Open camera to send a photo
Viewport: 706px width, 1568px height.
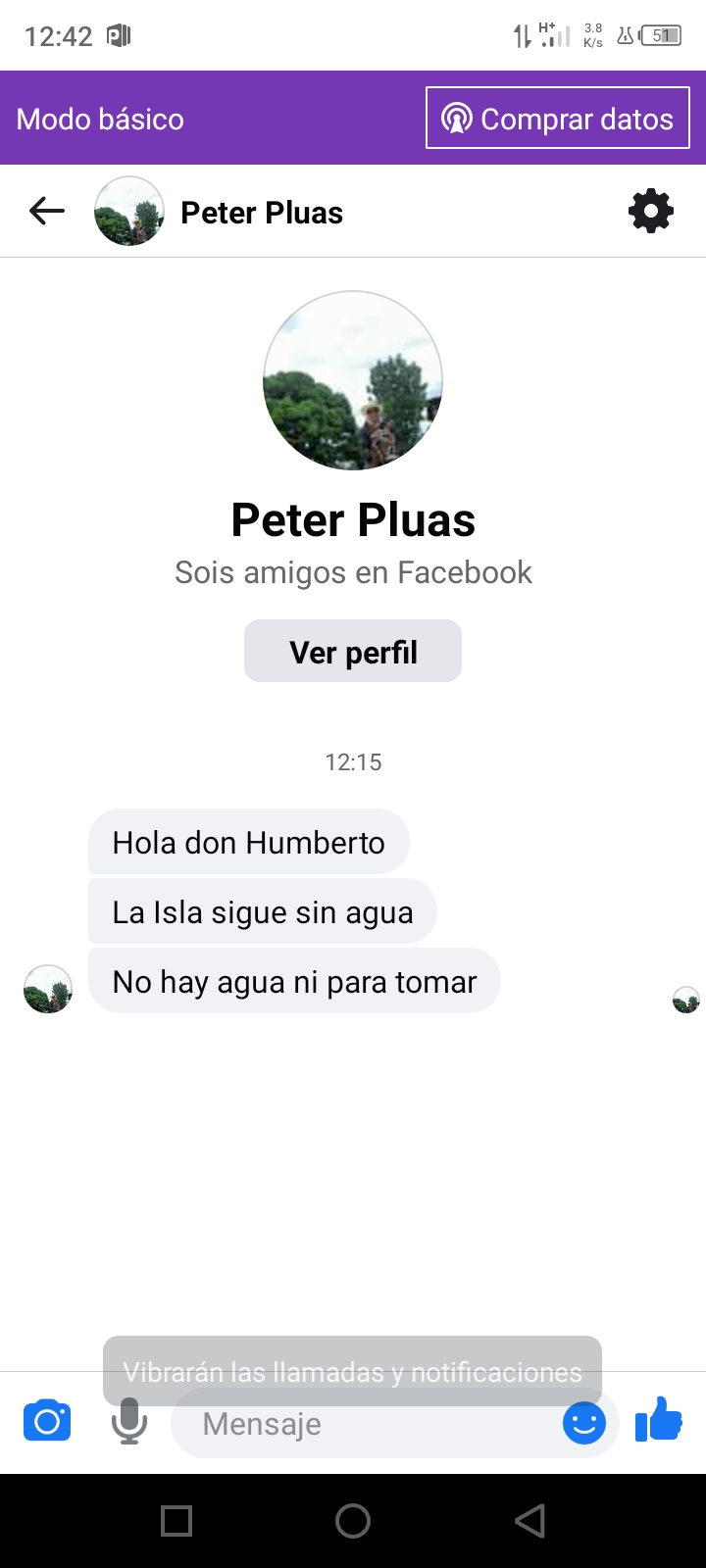click(47, 1422)
